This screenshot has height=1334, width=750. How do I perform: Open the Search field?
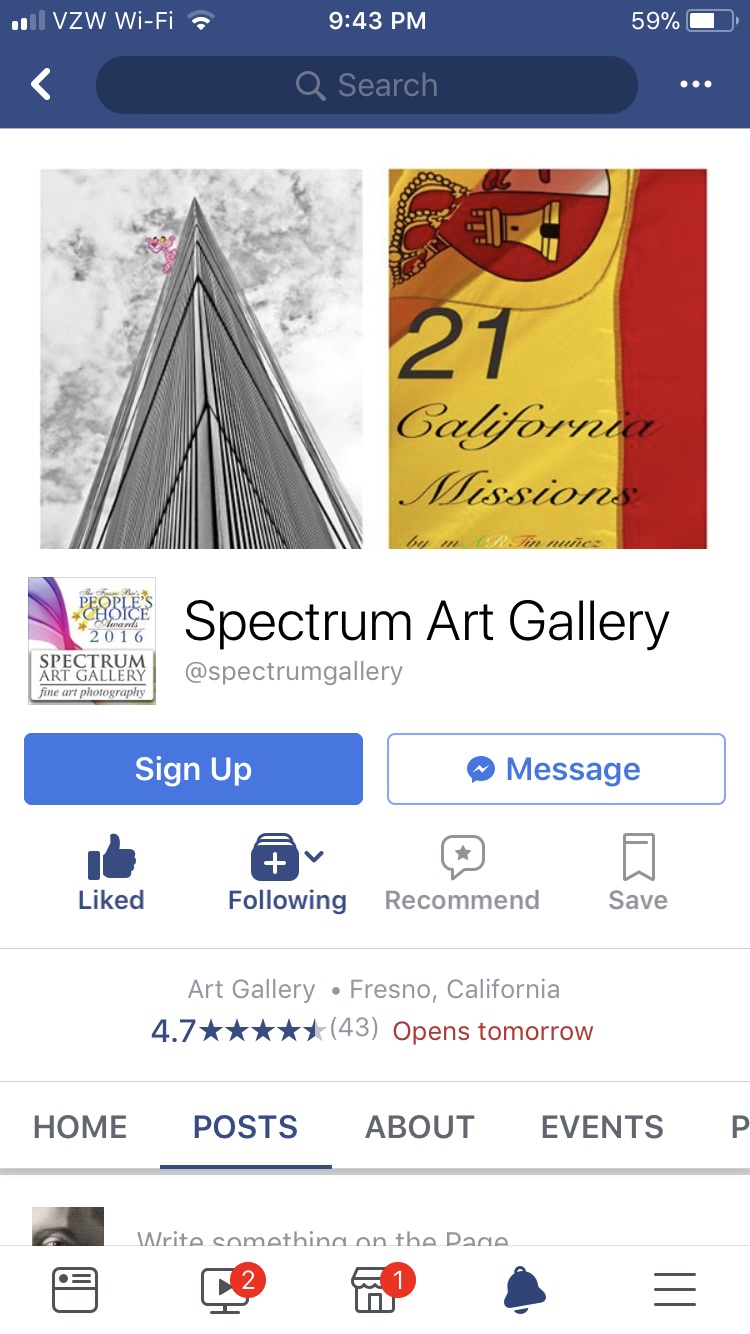(366, 85)
